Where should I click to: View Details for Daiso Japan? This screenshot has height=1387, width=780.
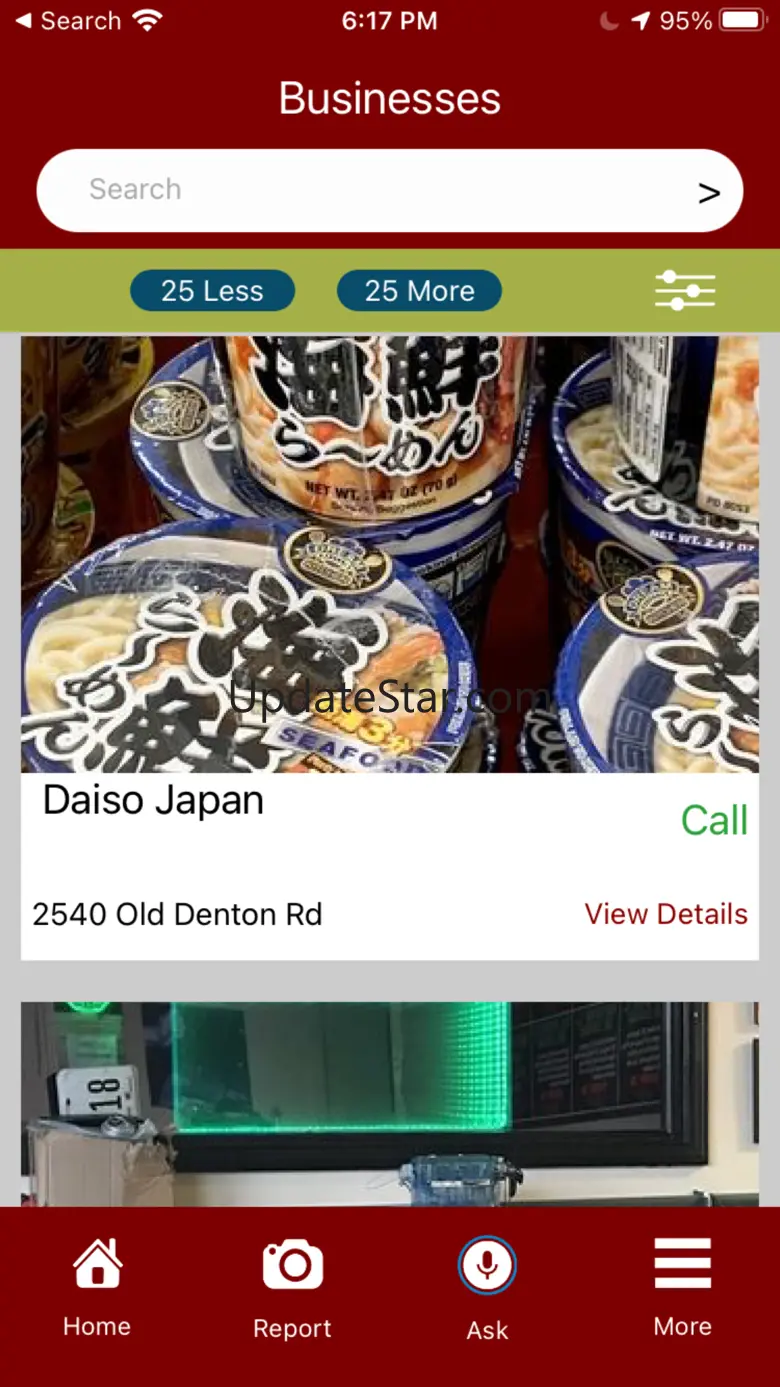pyautogui.click(x=666, y=914)
